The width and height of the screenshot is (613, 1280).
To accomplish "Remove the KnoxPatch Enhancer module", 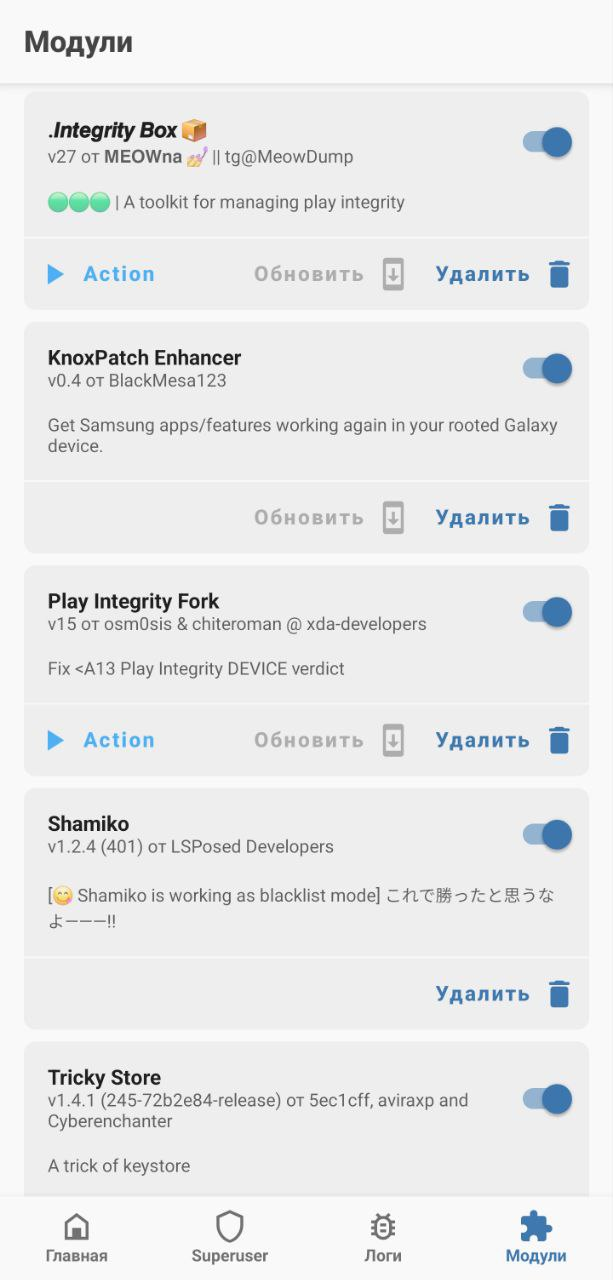I will 502,517.
